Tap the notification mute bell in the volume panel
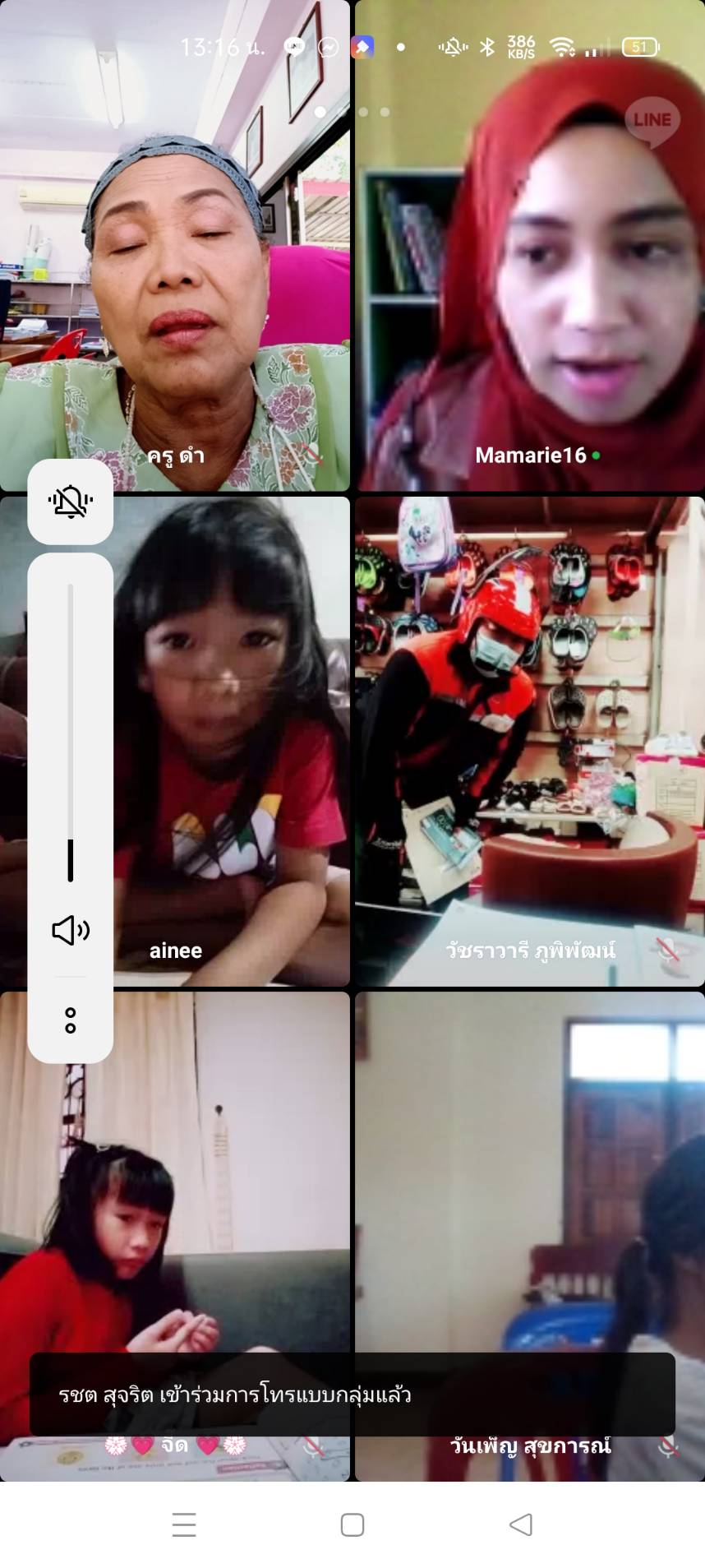 (x=71, y=502)
